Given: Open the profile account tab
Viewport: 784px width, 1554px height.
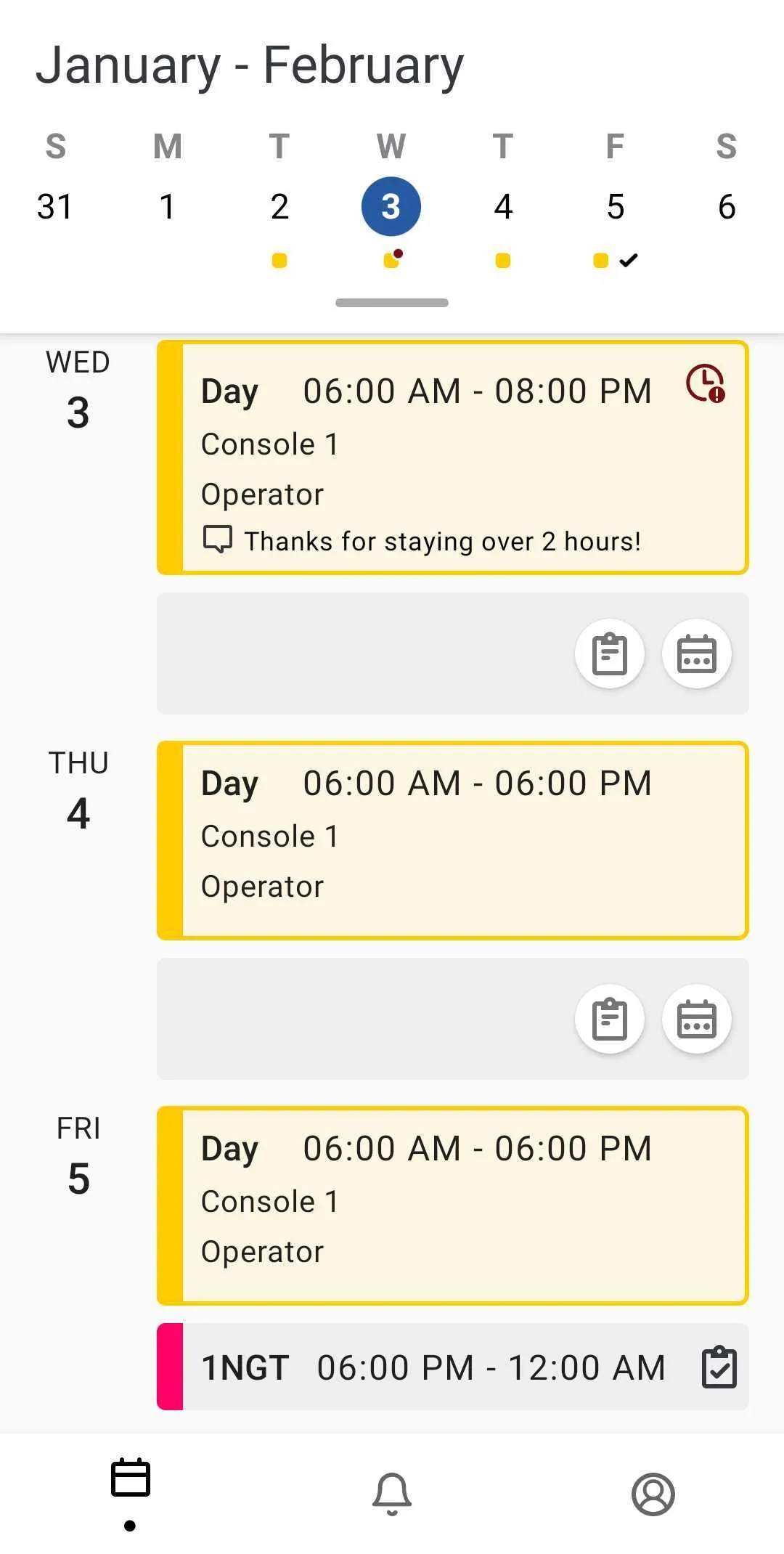Looking at the screenshot, I should (x=653, y=1494).
